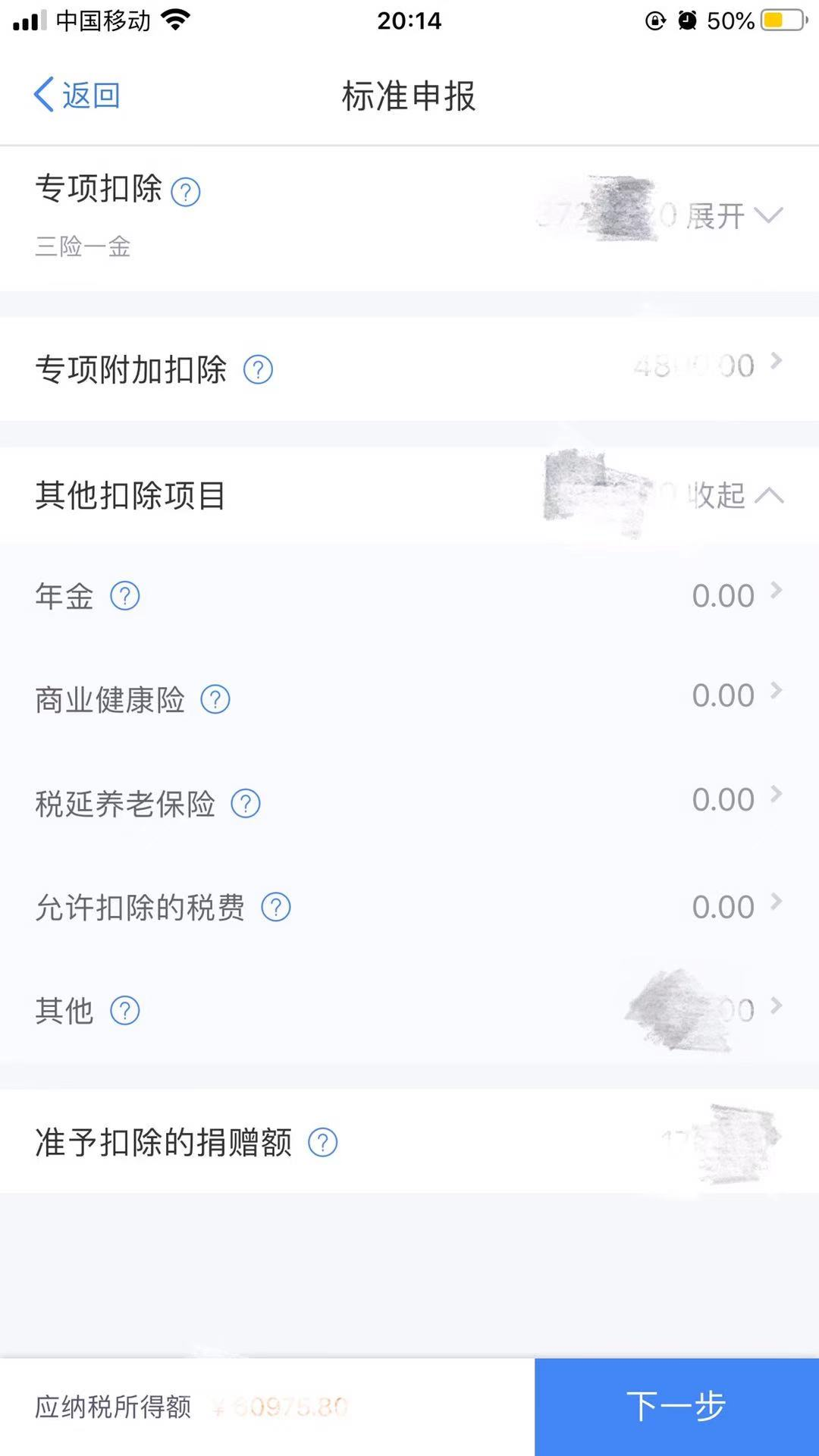Show info for 税延养老保险

(x=246, y=803)
